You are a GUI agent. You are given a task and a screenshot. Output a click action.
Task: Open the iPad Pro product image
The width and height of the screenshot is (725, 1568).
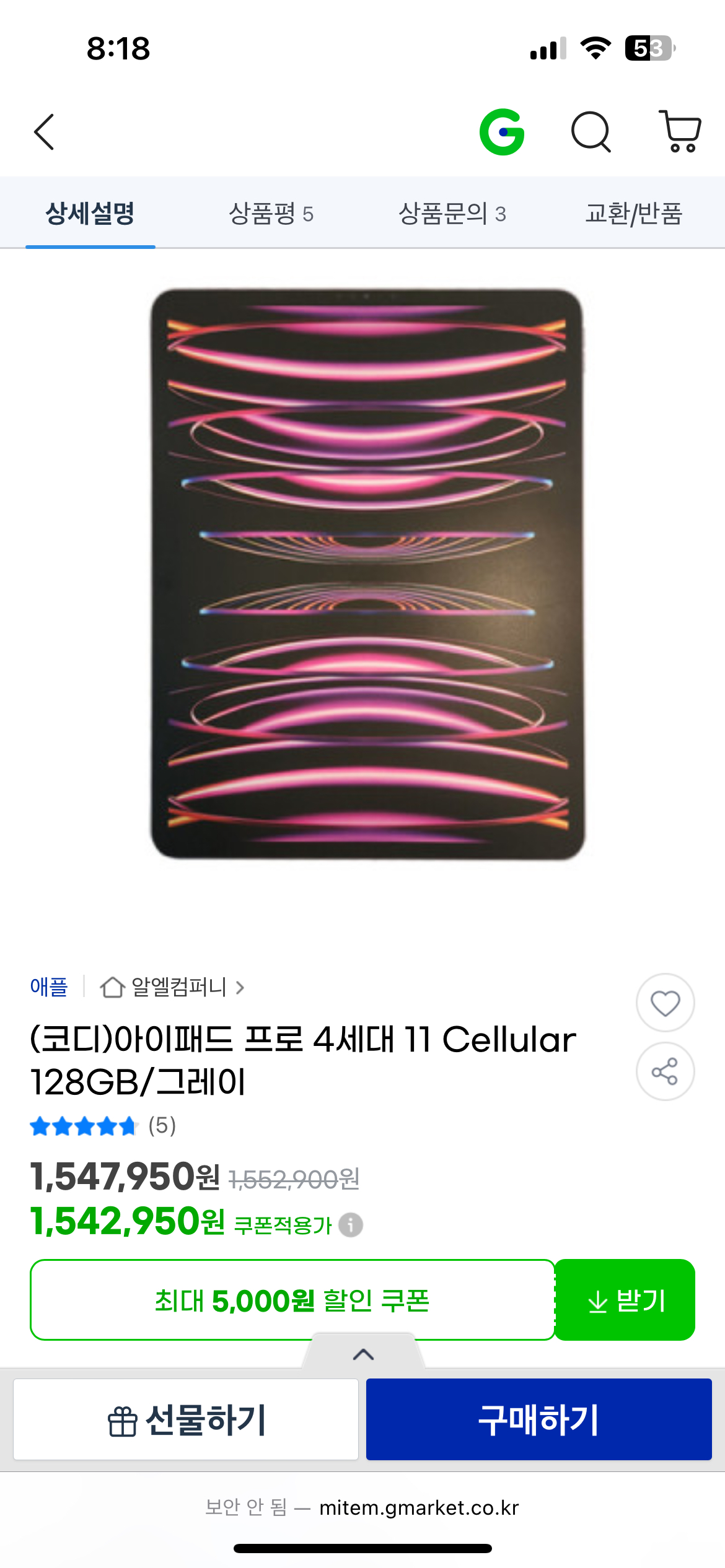pyautogui.click(x=367, y=574)
